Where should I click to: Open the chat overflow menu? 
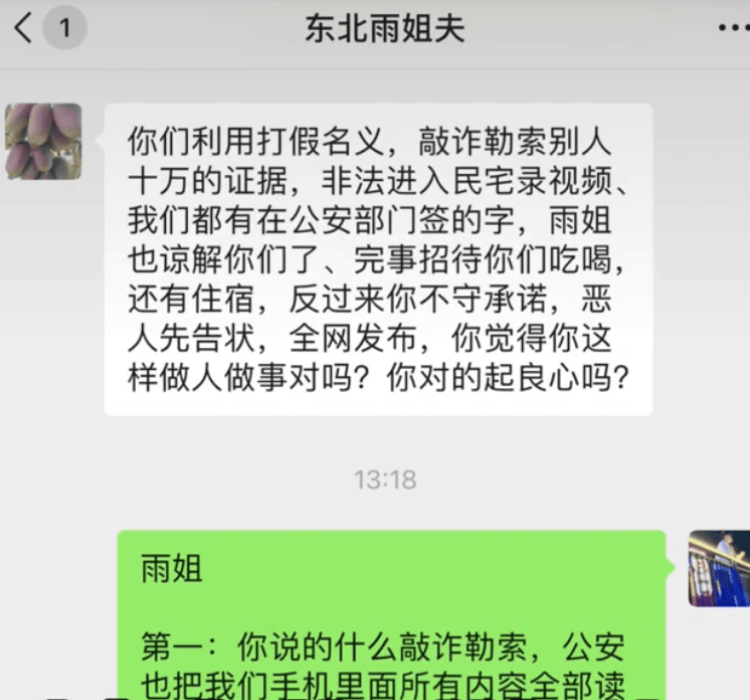731,28
